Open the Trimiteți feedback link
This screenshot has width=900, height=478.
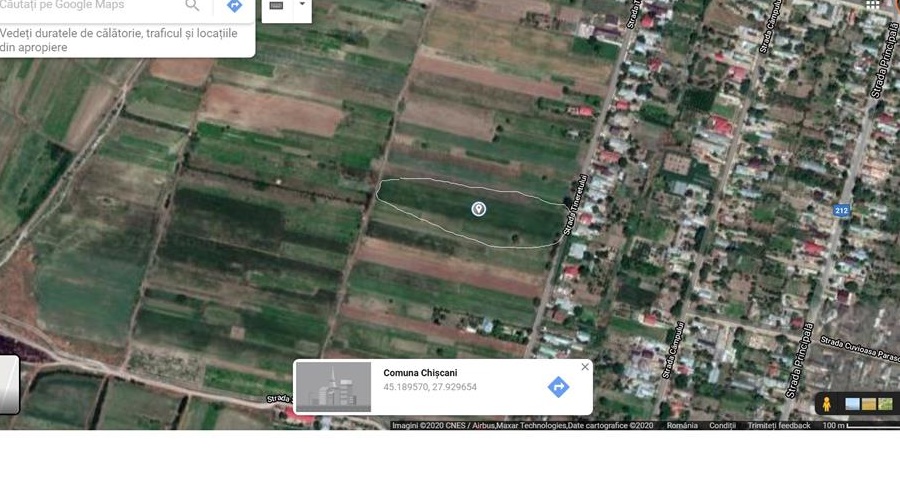[779, 425]
